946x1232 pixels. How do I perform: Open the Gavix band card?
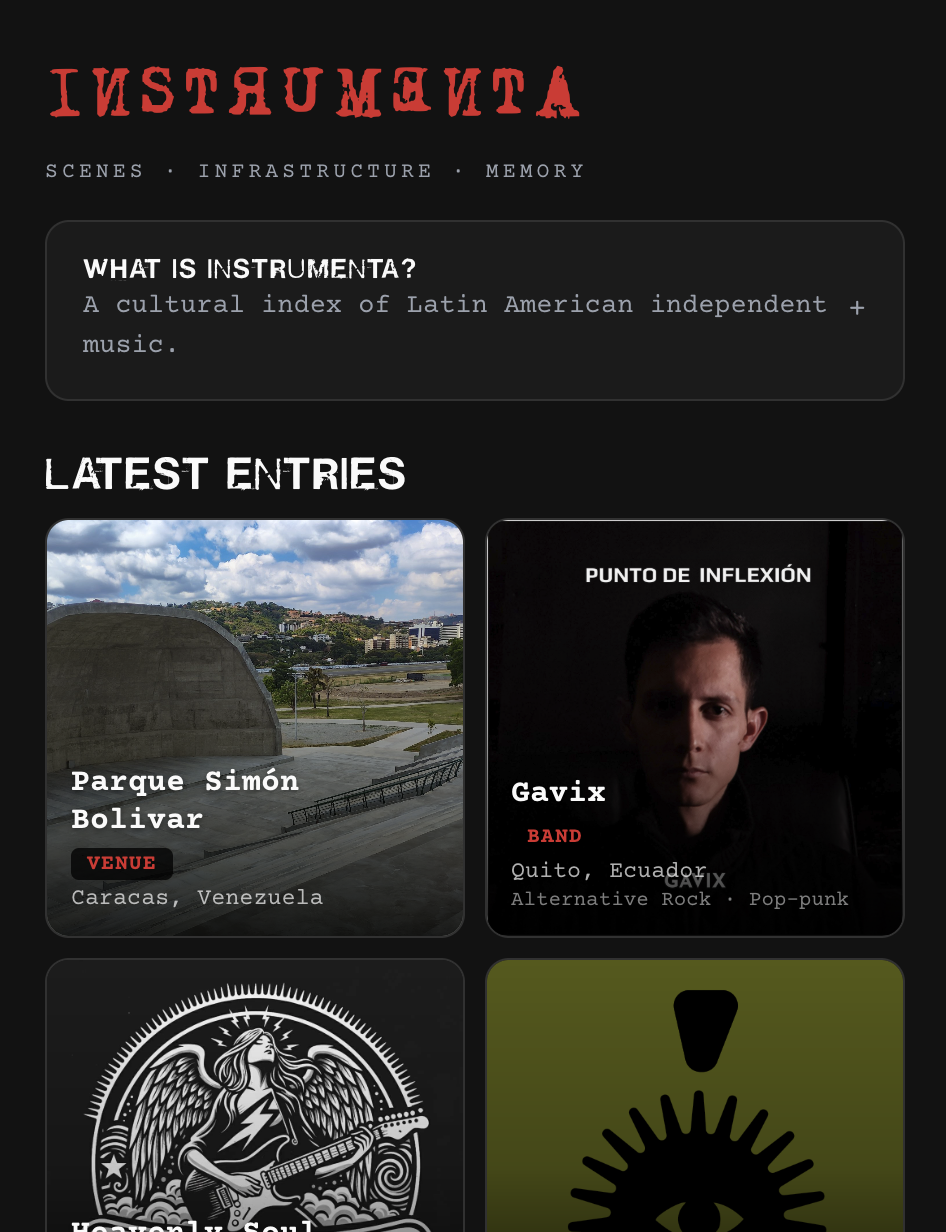(695, 727)
